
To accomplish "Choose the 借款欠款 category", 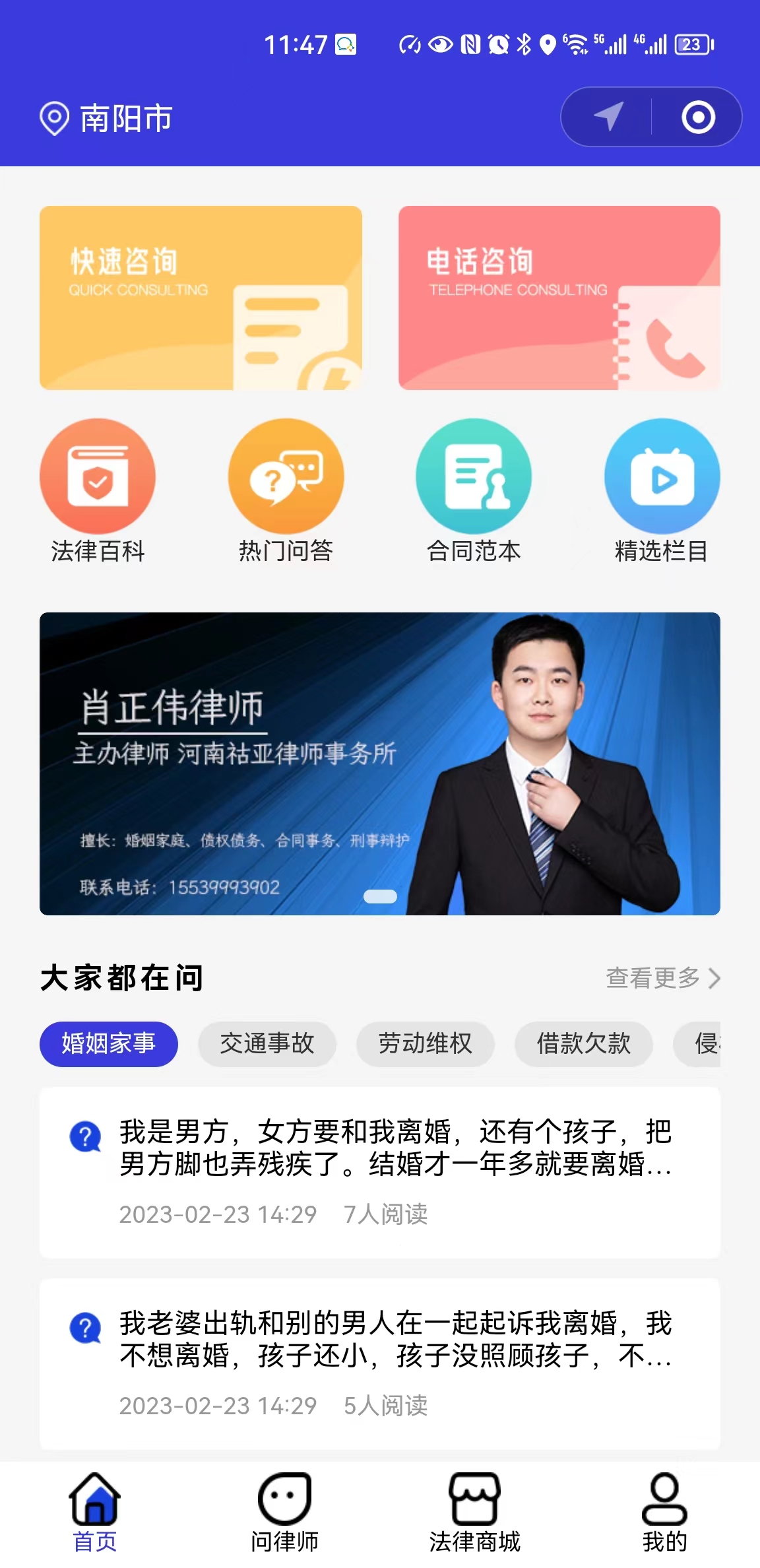I will (584, 1044).
